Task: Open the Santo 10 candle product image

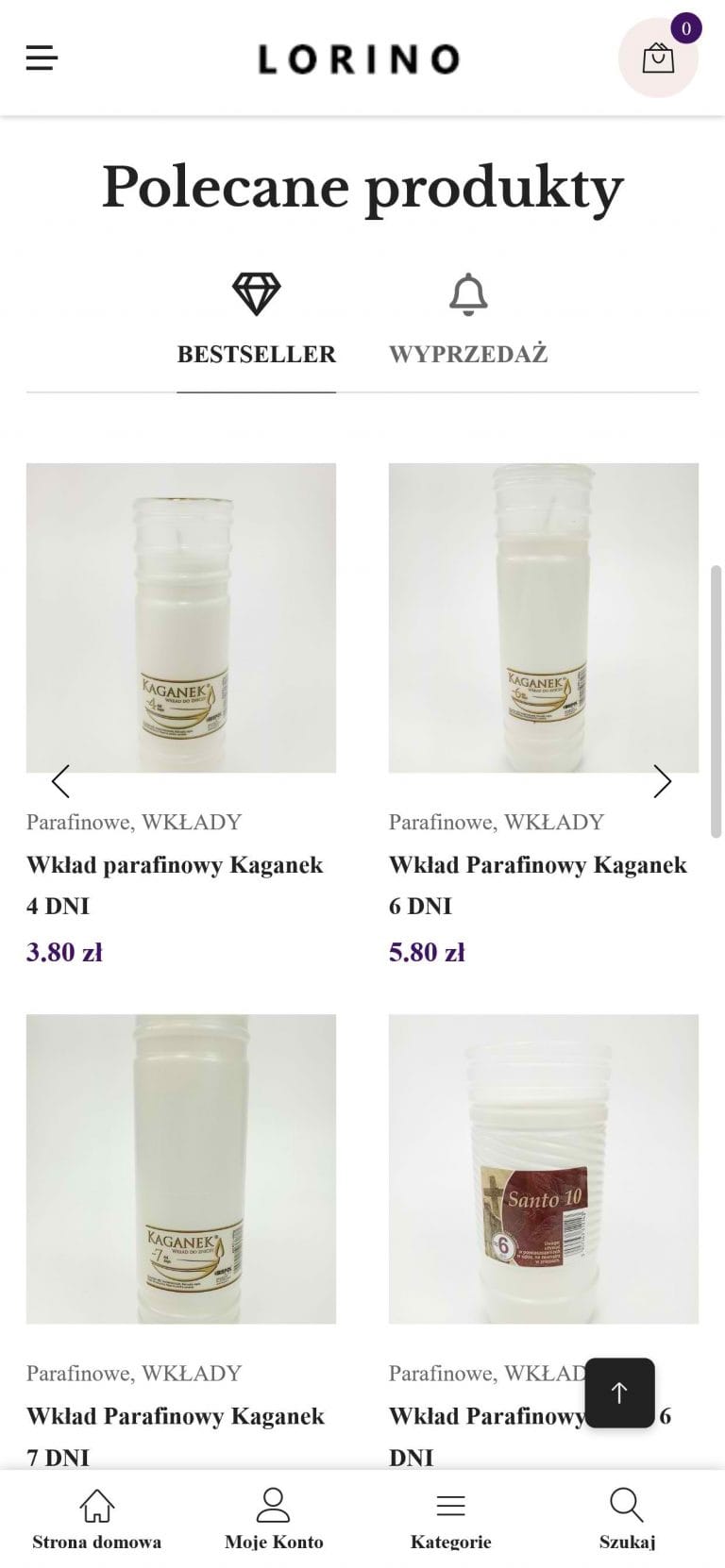Action: click(543, 1168)
